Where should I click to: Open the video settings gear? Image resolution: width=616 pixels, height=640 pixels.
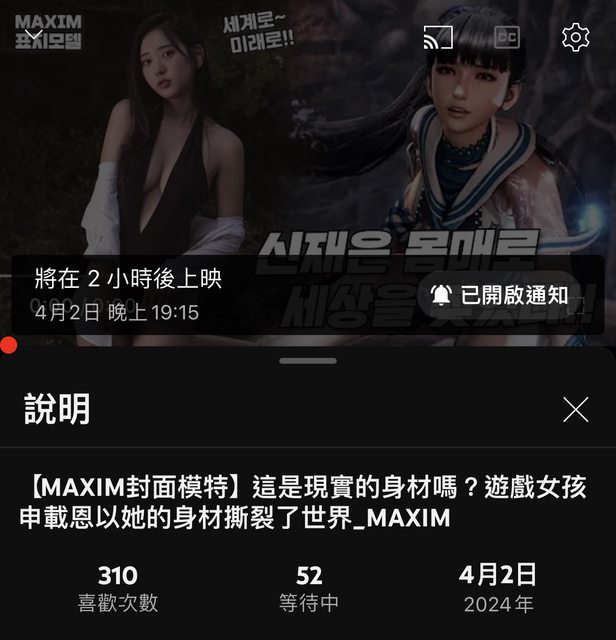pos(575,37)
